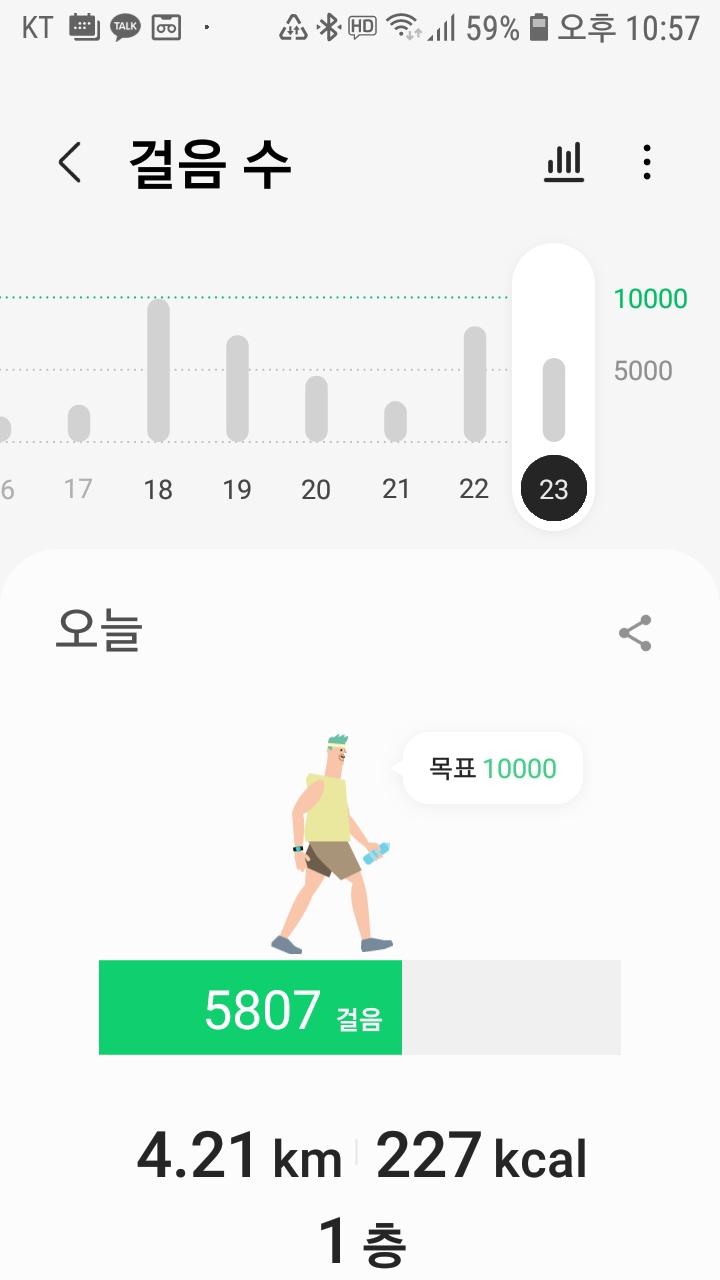Viewport: 720px width, 1280px height.
Task: Open the step trends chart icon
Action: pyautogui.click(x=564, y=162)
